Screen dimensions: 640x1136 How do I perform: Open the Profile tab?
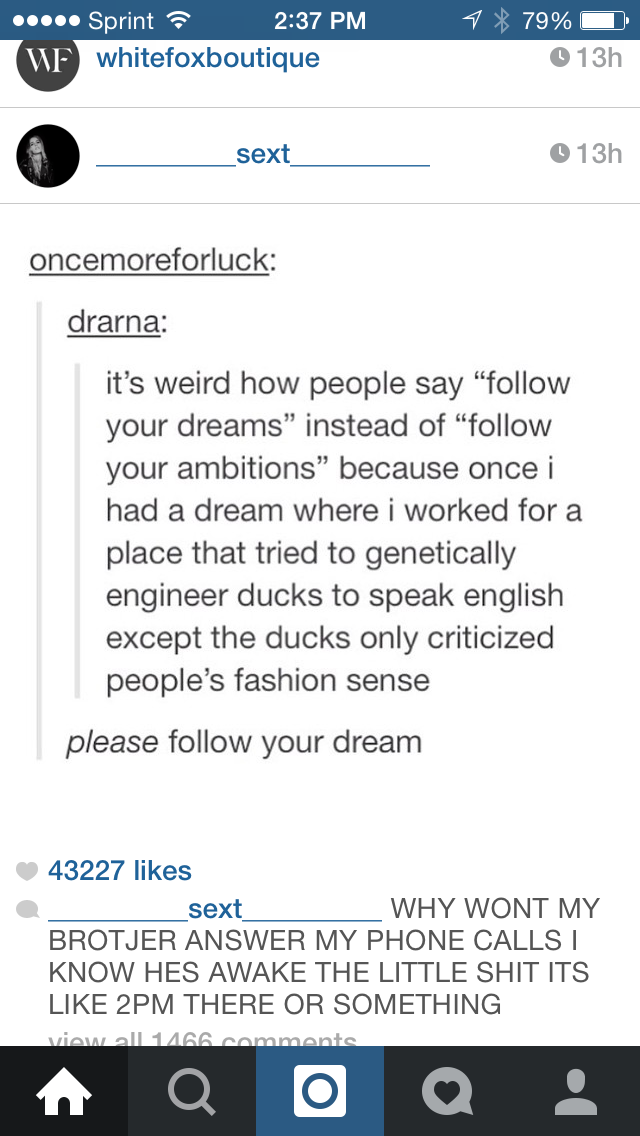[x=576, y=1091]
